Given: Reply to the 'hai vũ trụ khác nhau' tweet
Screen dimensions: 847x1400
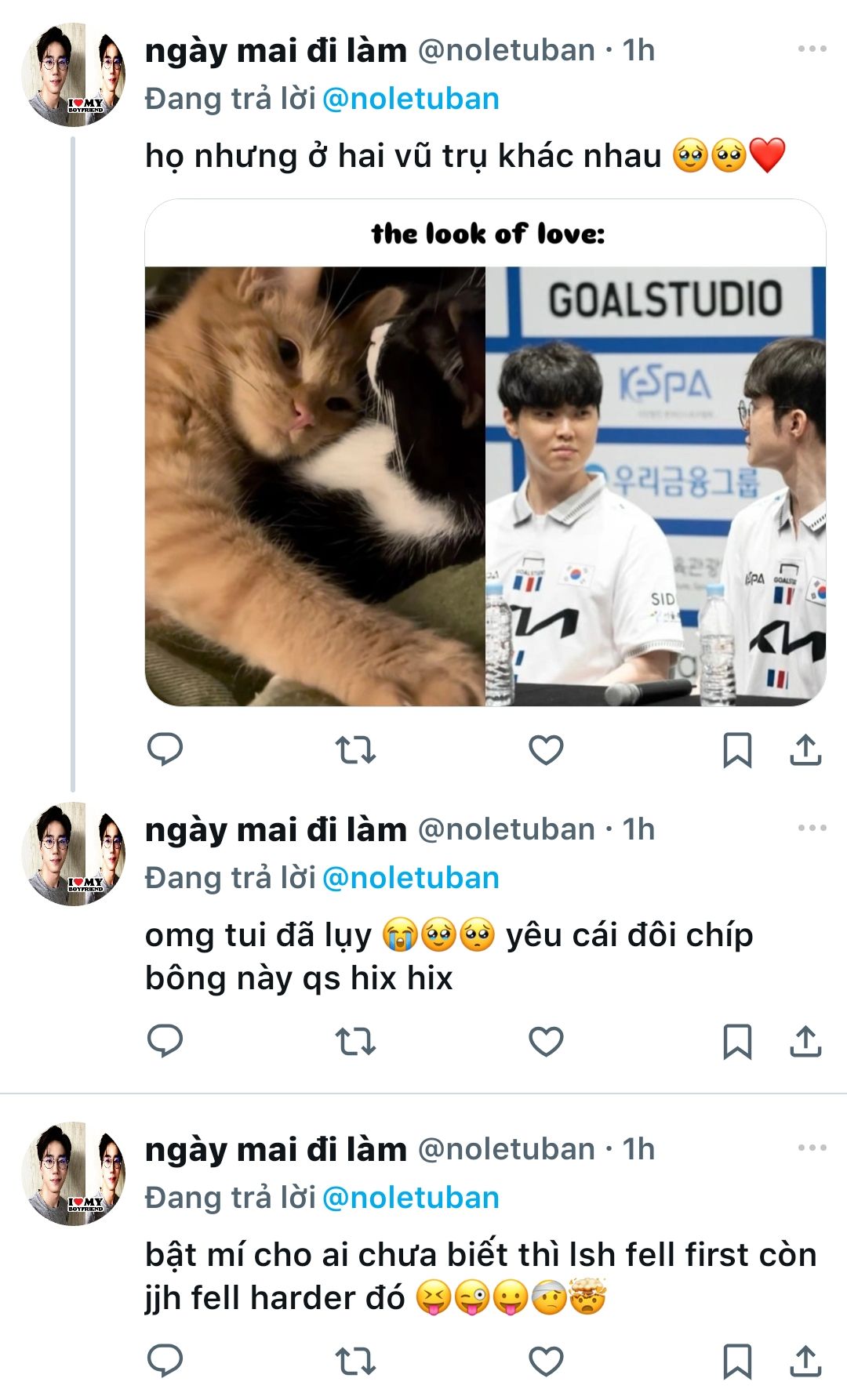Looking at the screenshot, I should tap(165, 749).
